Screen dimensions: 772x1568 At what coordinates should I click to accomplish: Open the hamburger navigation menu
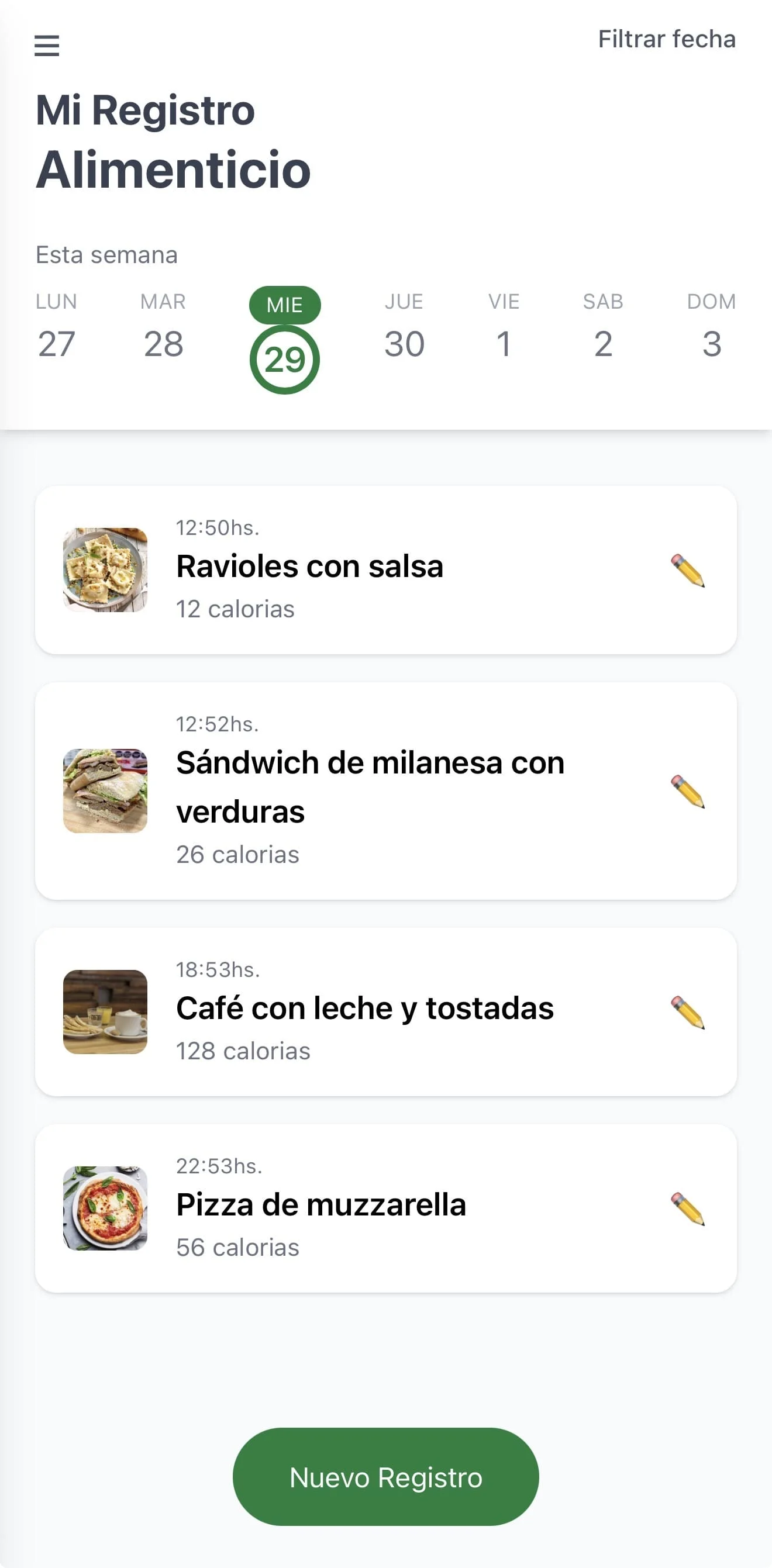coord(47,46)
